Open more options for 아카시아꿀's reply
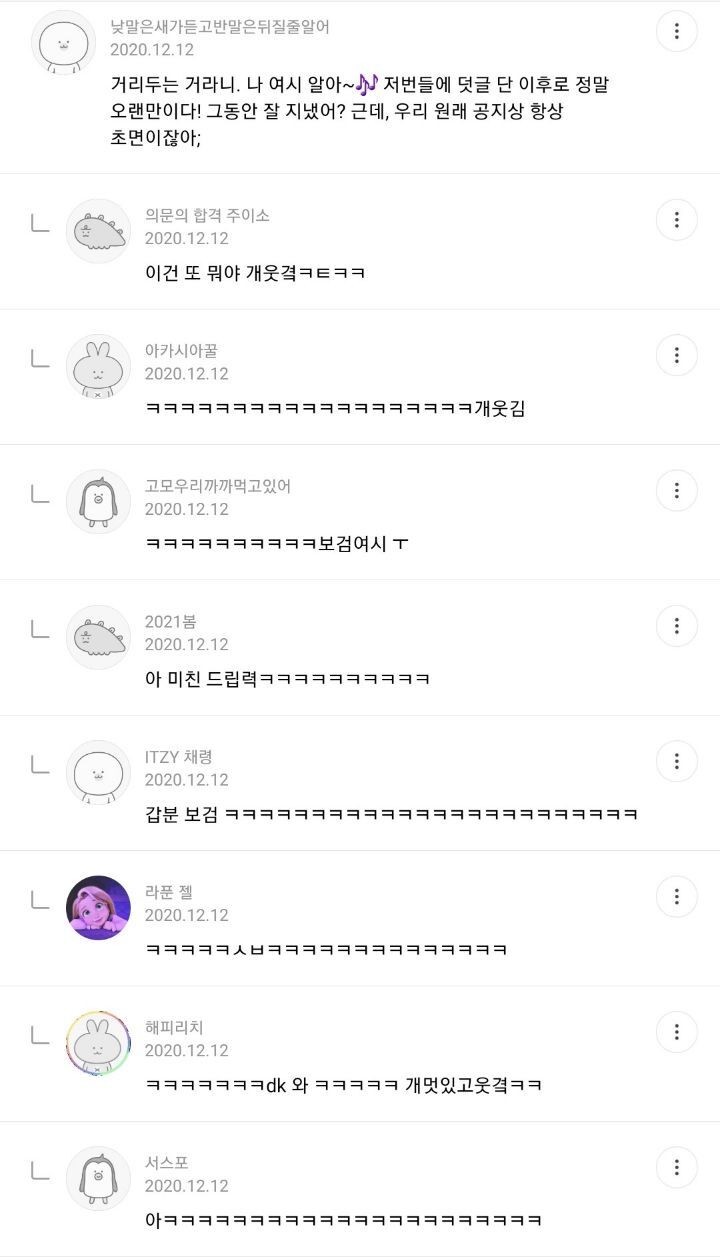 click(x=677, y=355)
